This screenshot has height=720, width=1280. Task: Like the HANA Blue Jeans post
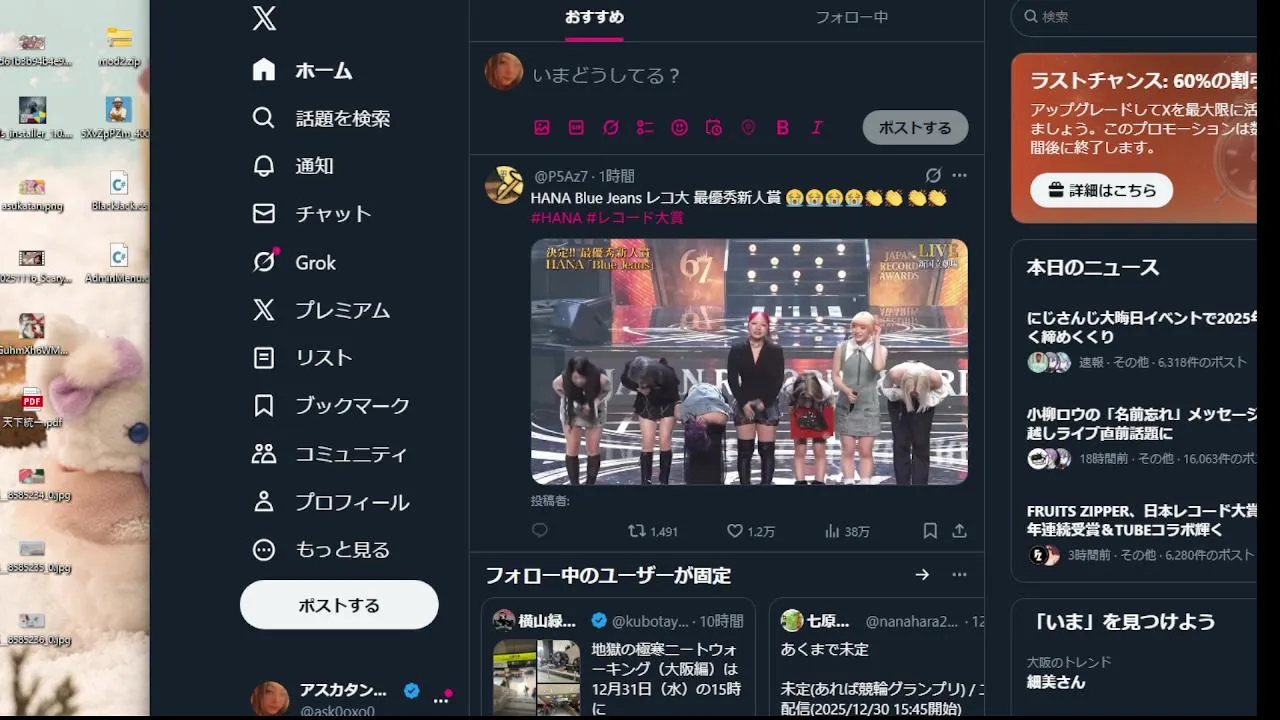tap(736, 531)
